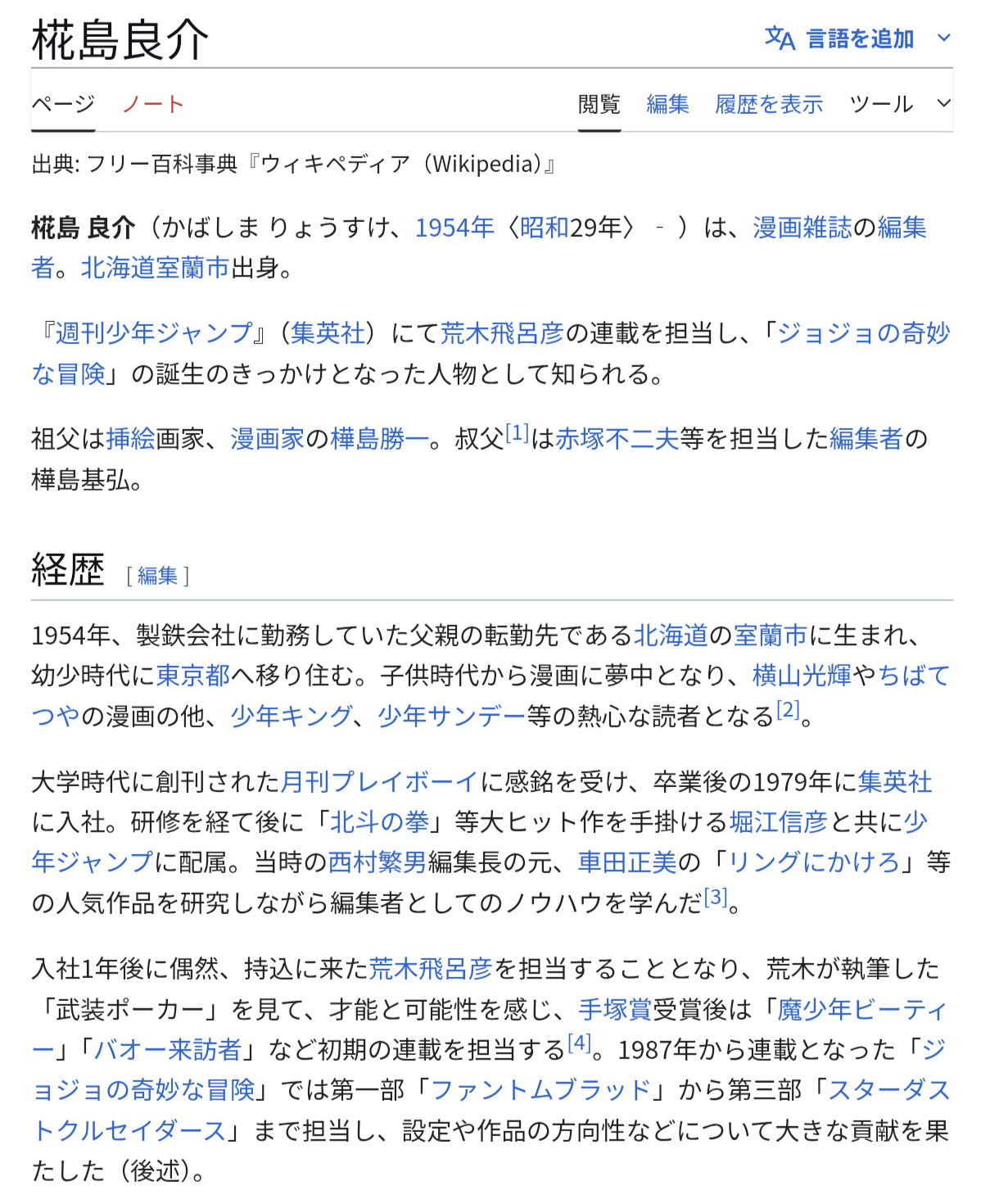The image size is (999, 1204).
Task: Open the 赤塚不二夫 link
Action: tap(617, 439)
